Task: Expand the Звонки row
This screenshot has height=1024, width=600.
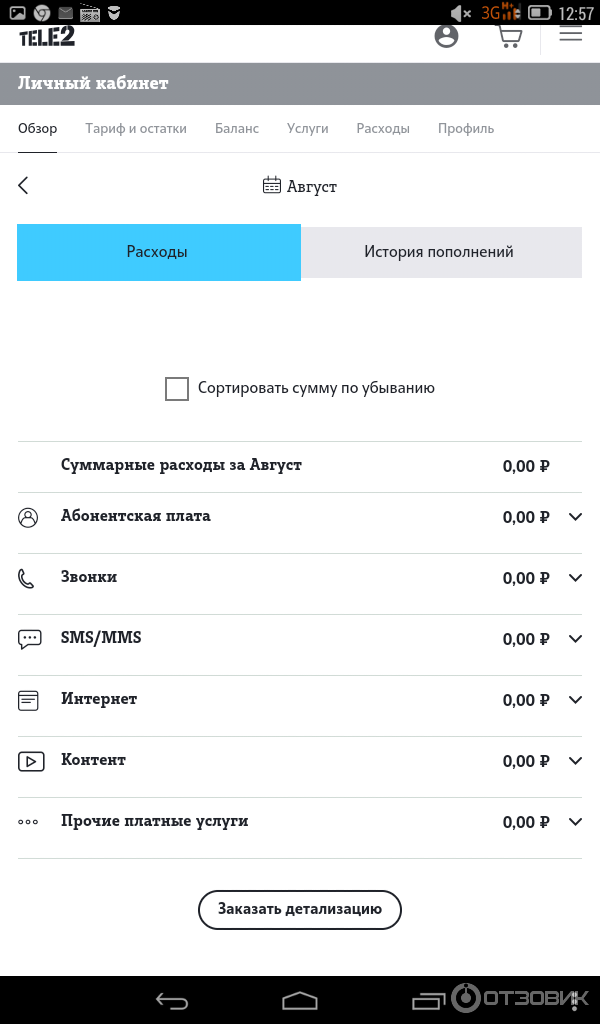Action: 574,578
